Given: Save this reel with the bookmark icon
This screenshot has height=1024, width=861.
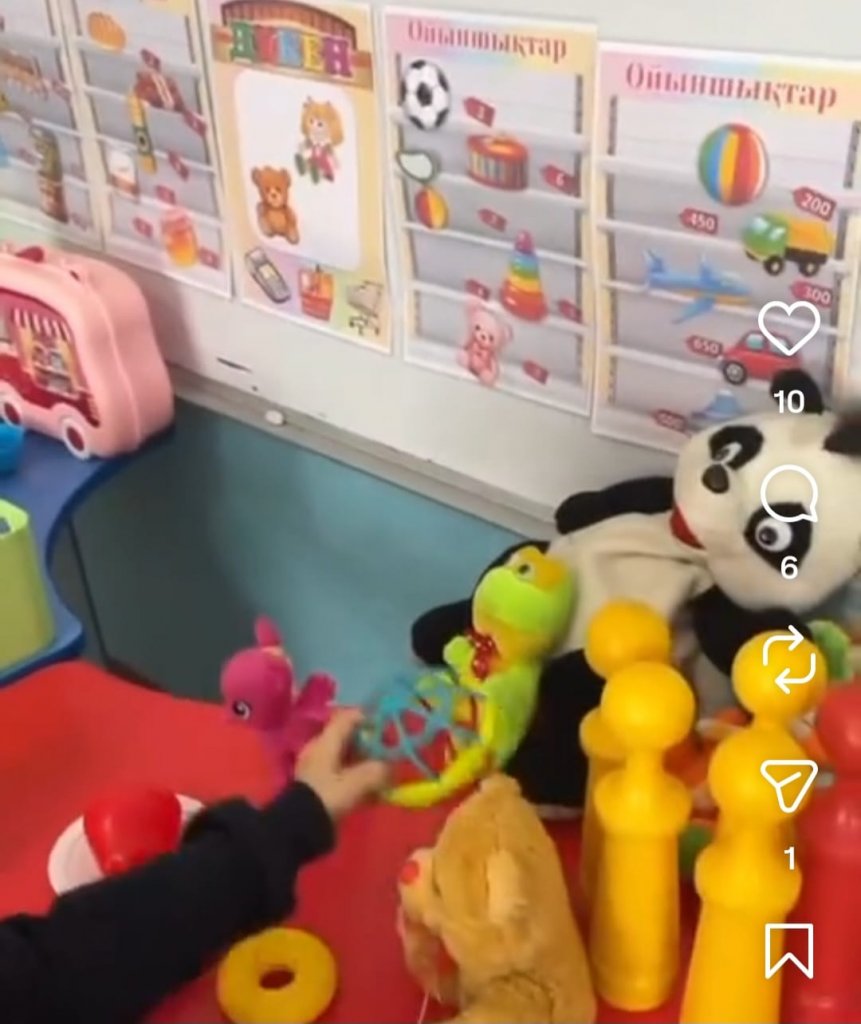Looking at the screenshot, I should click(x=789, y=950).
